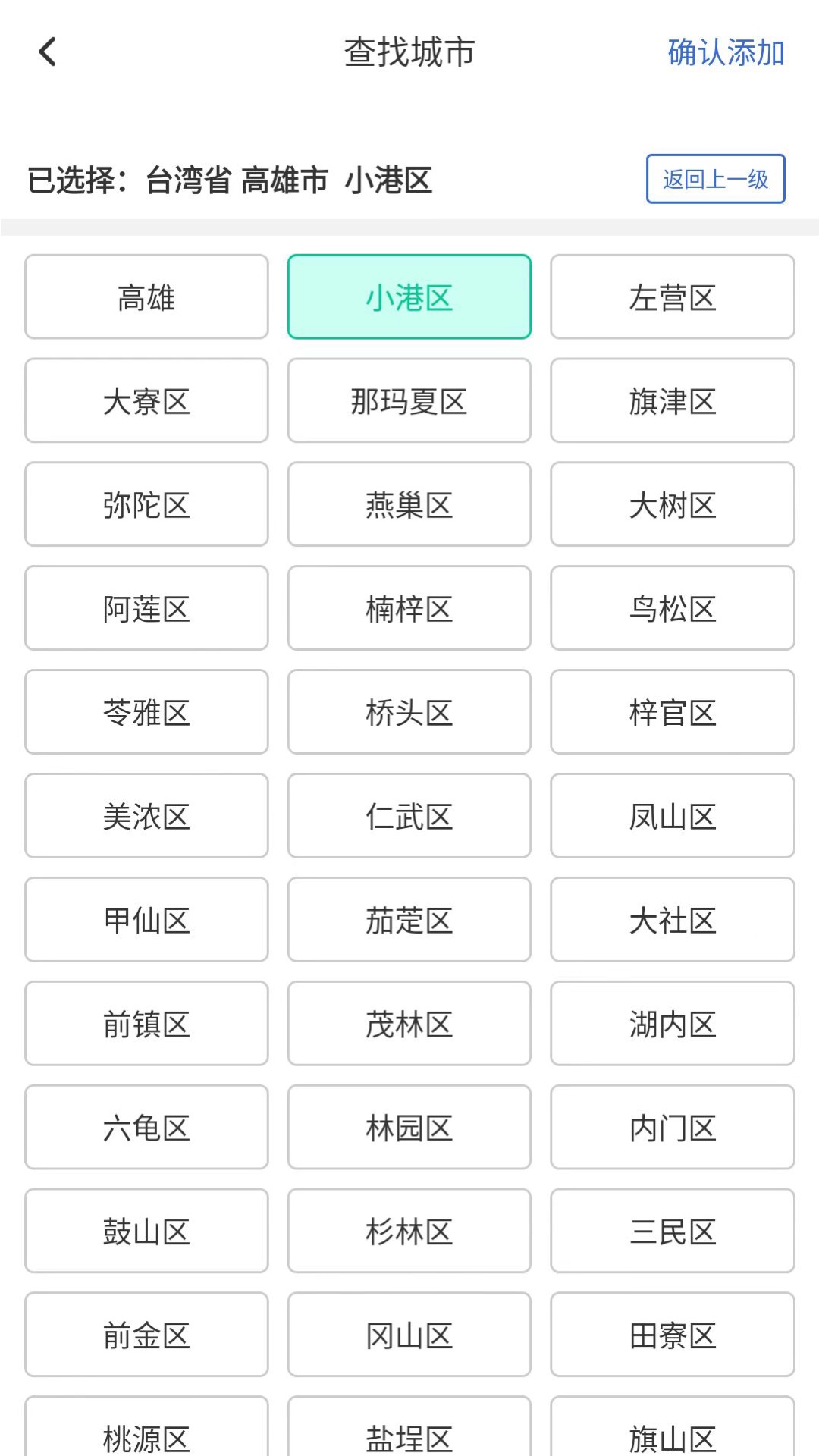
Task: Choose 鸟松区 district
Action: 672,608
